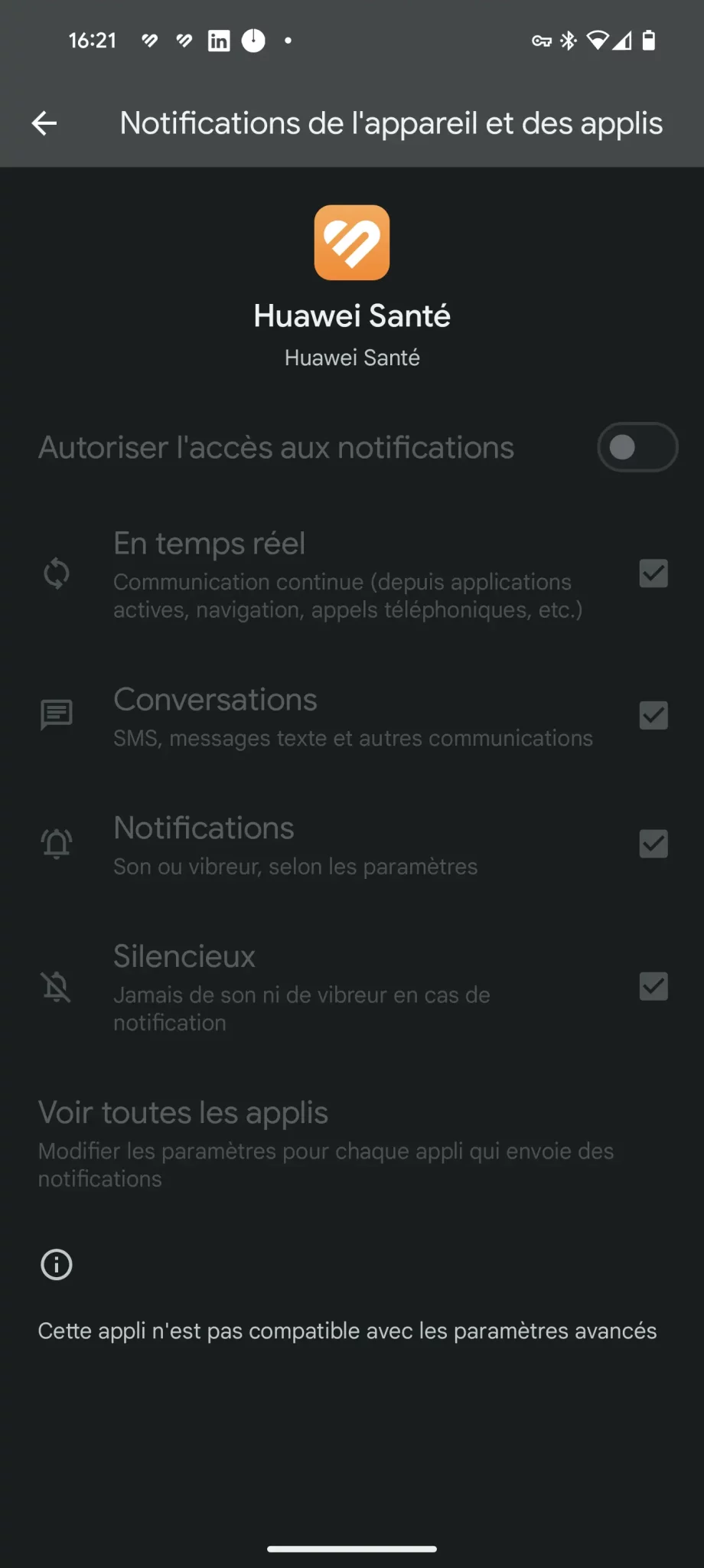Go back using the top arrow
Image resolution: width=704 pixels, height=1568 pixels.
click(44, 123)
